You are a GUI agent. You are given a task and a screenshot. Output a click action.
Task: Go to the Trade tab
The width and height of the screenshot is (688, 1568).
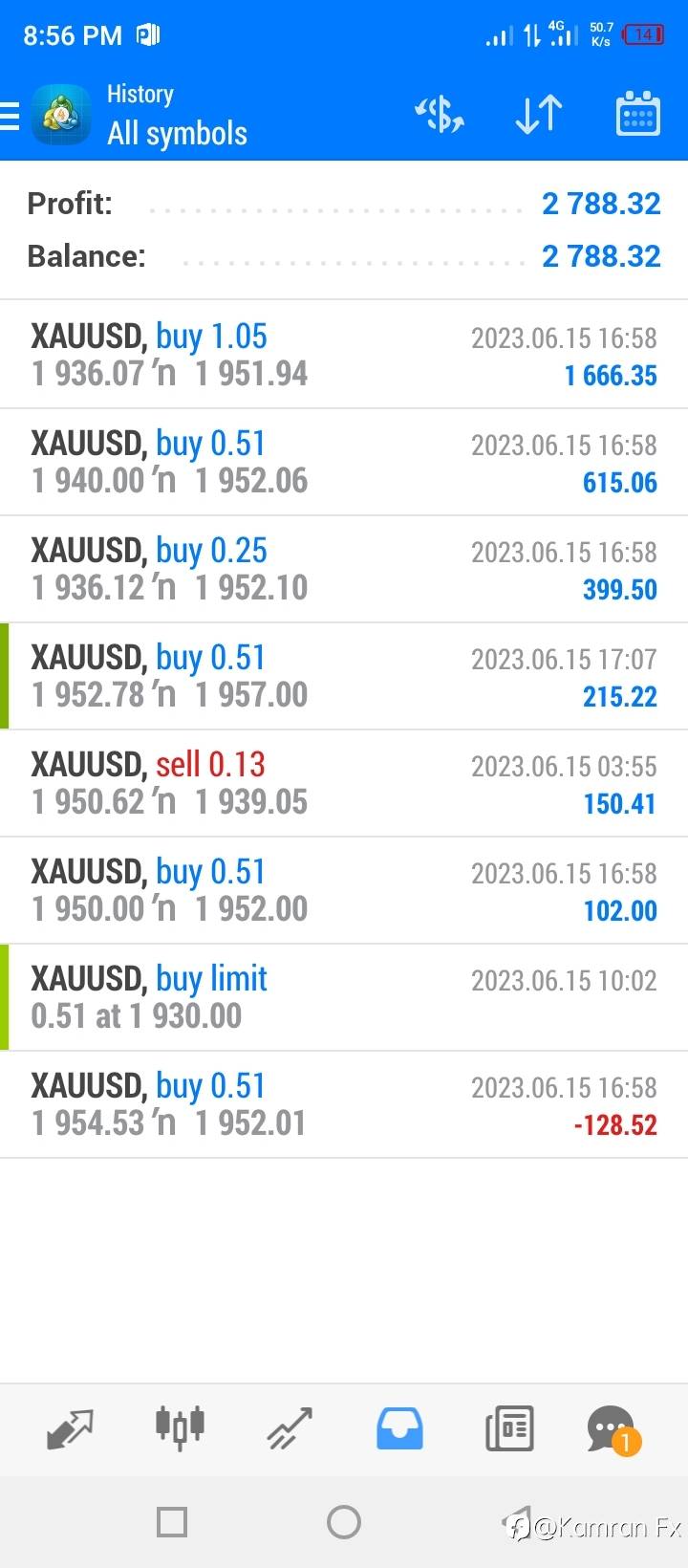290,1429
